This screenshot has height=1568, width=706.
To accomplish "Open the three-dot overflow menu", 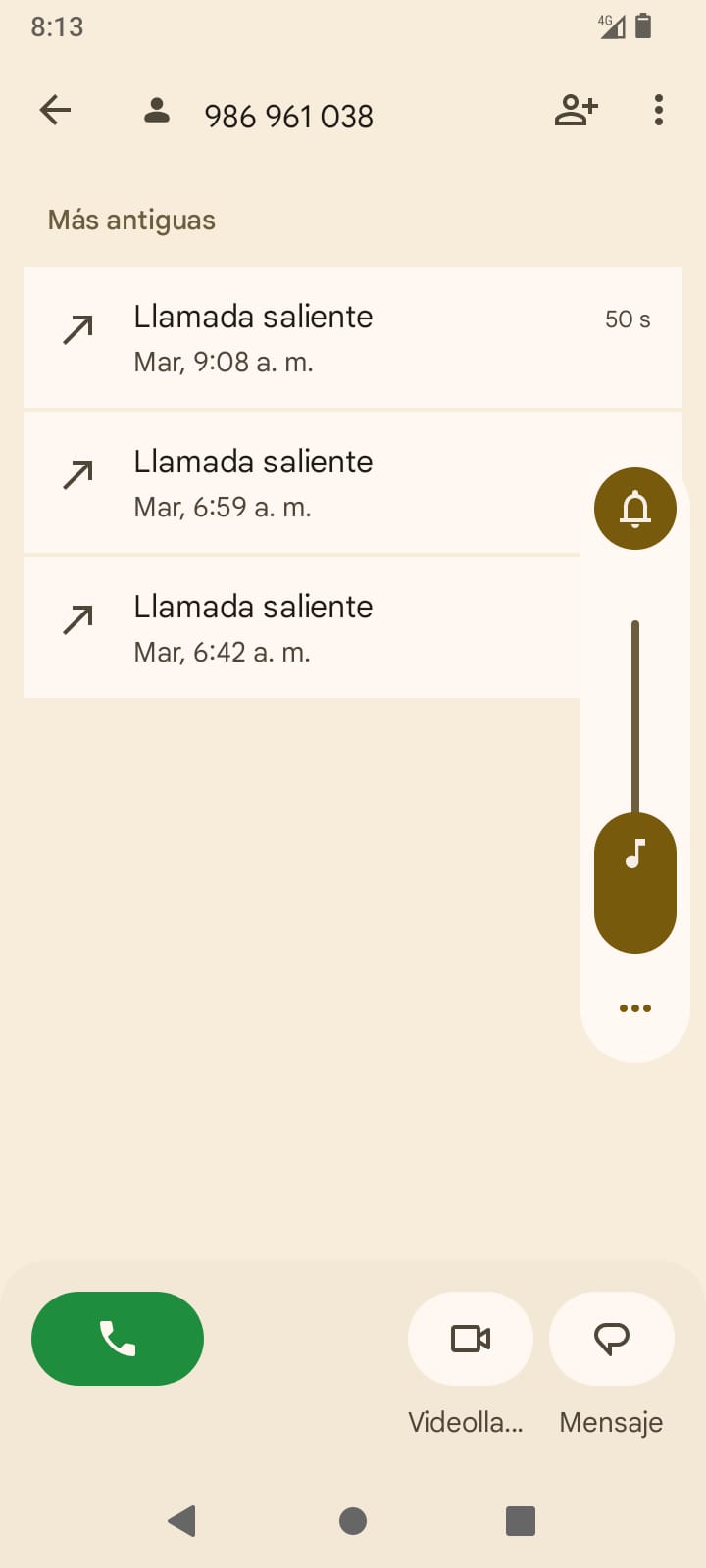I will [x=659, y=110].
